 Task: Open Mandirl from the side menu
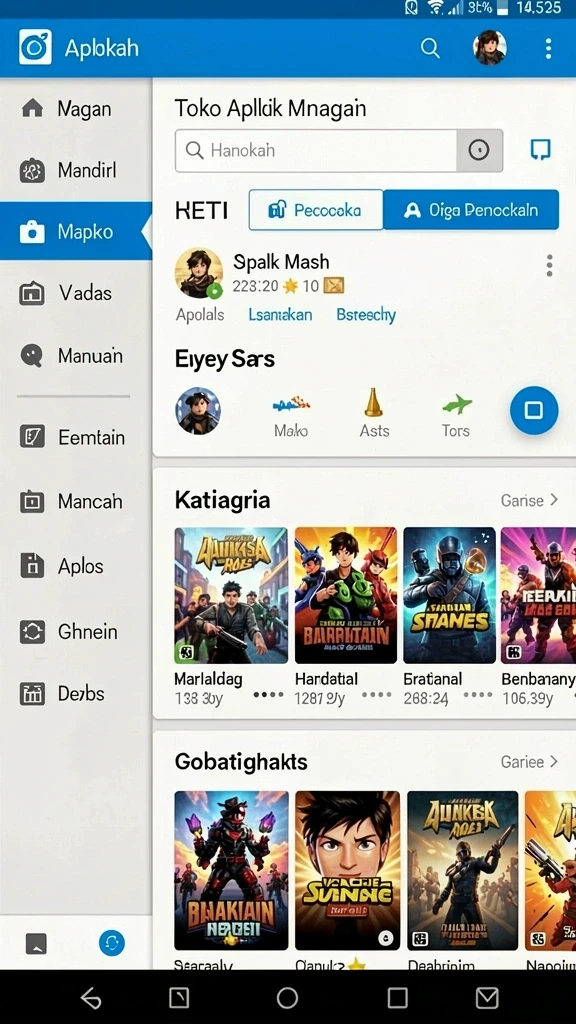click(x=76, y=170)
